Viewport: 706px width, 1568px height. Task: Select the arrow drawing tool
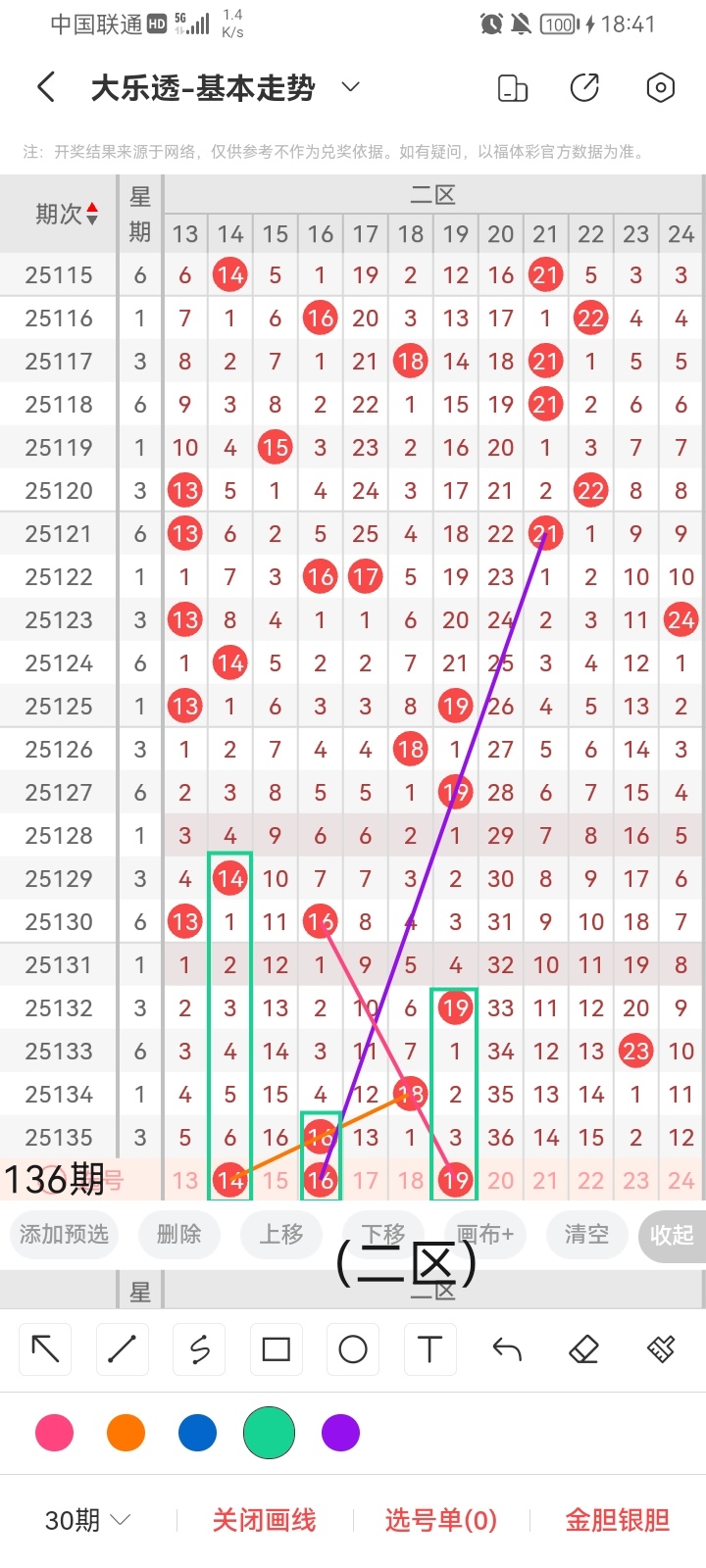45,1349
